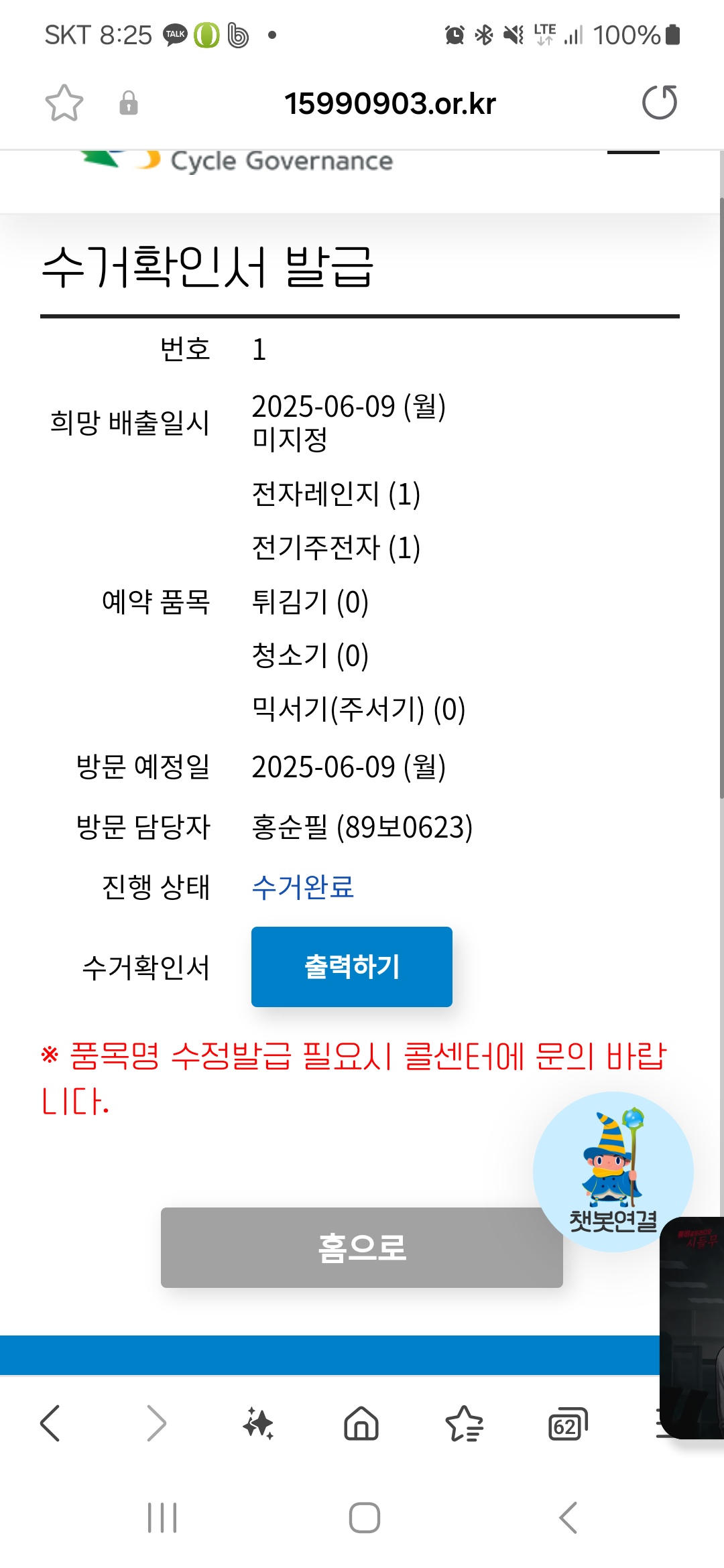724x1568 pixels.
Task: Open the bookmarks list
Action: pyautogui.click(x=464, y=1423)
